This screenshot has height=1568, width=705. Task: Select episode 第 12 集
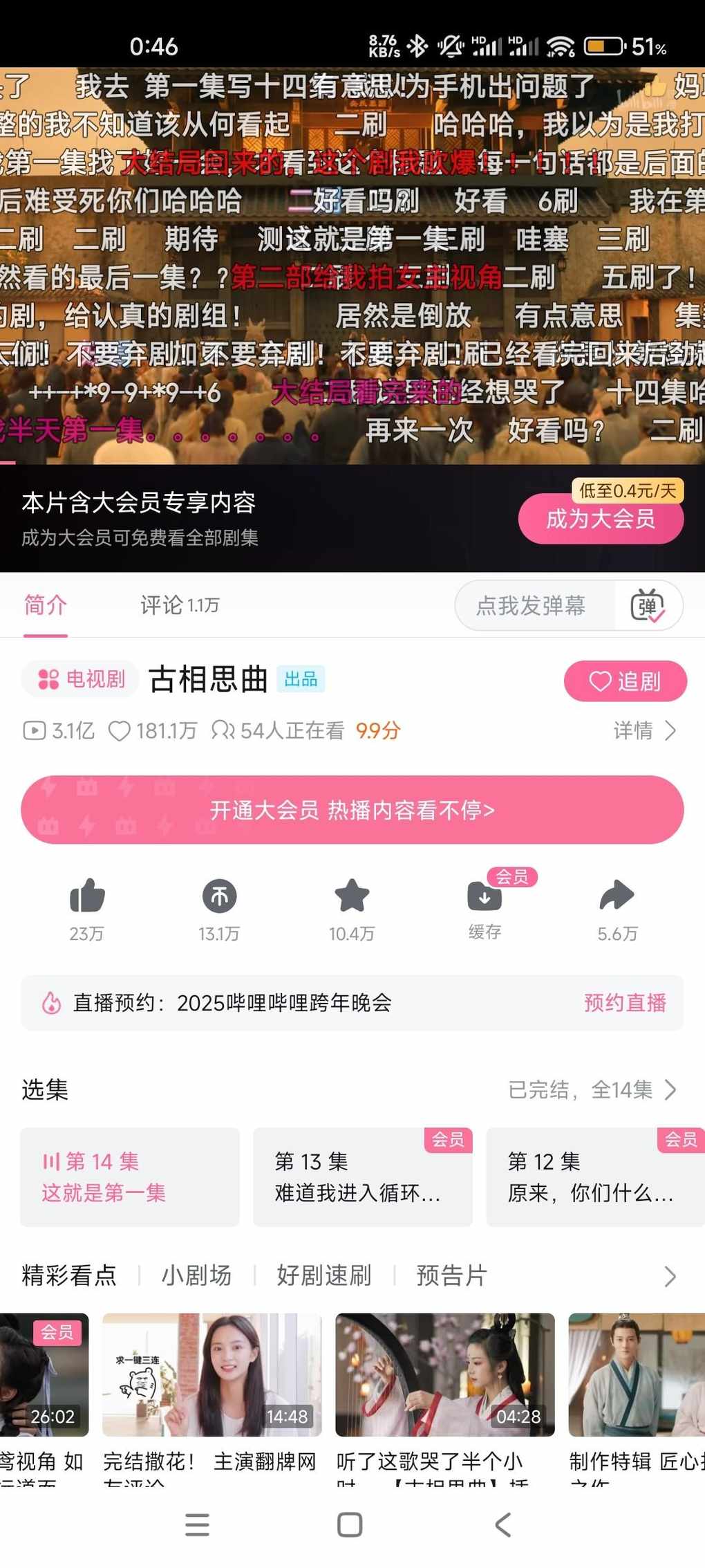point(594,1177)
